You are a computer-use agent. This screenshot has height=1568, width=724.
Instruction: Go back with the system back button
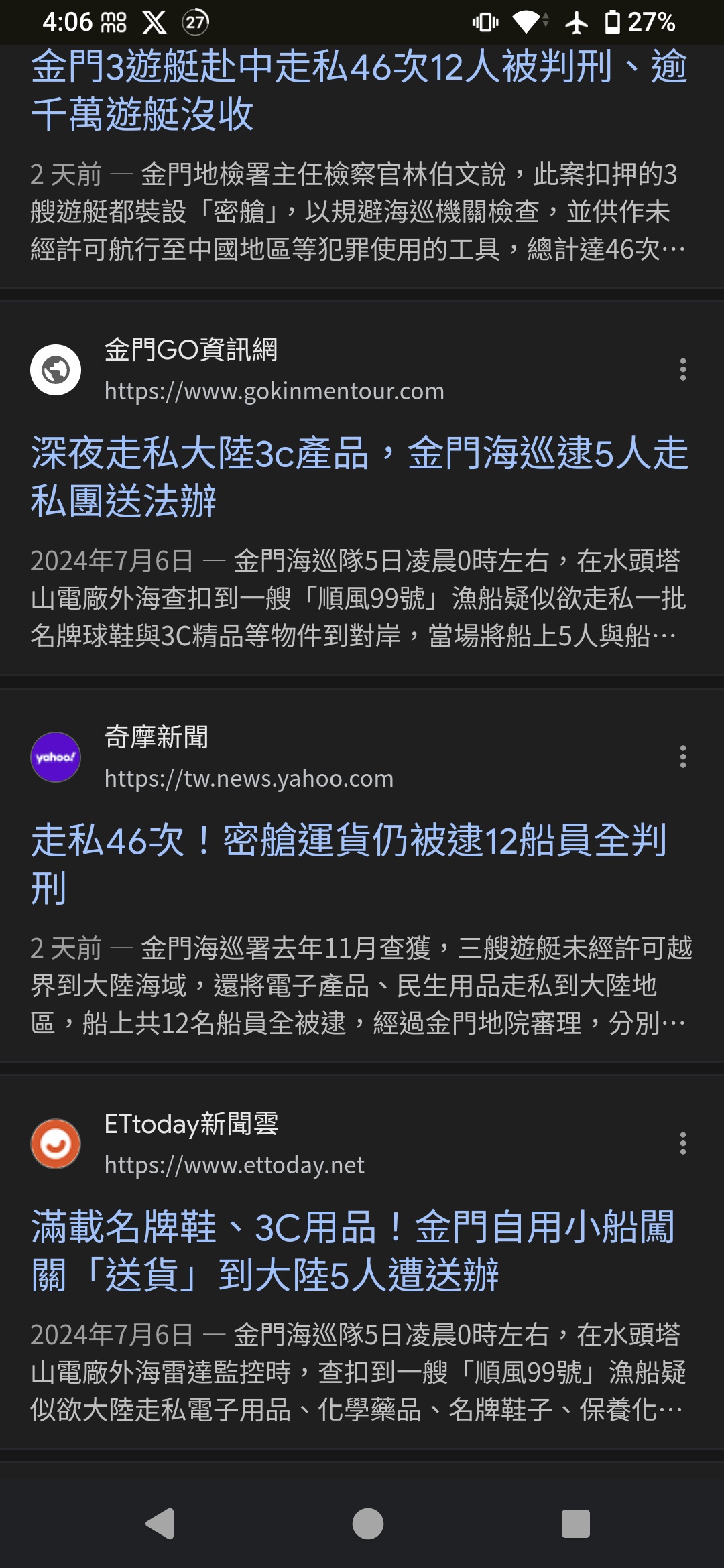click(x=160, y=1524)
